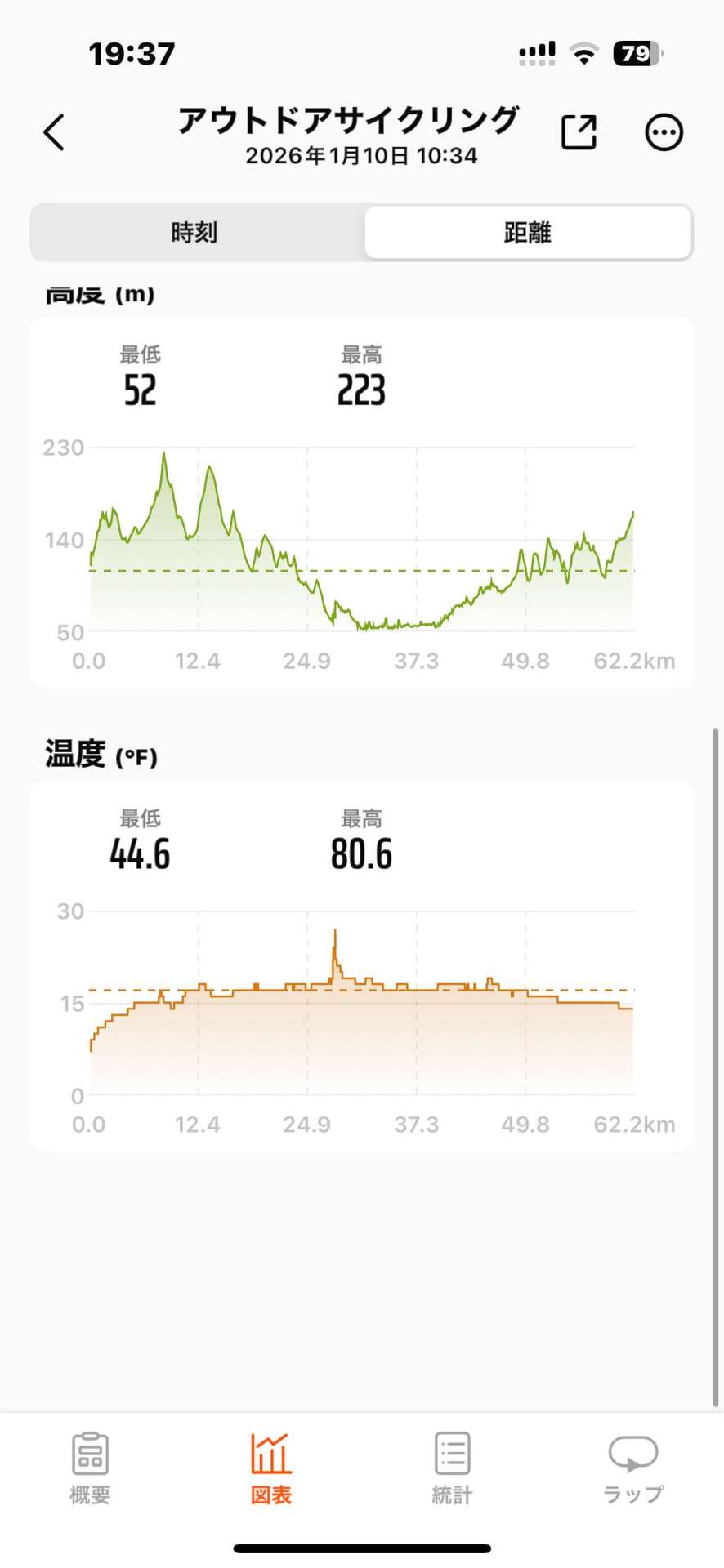
Task: View the ラップ tab
Action: [x=633, y=1468]
